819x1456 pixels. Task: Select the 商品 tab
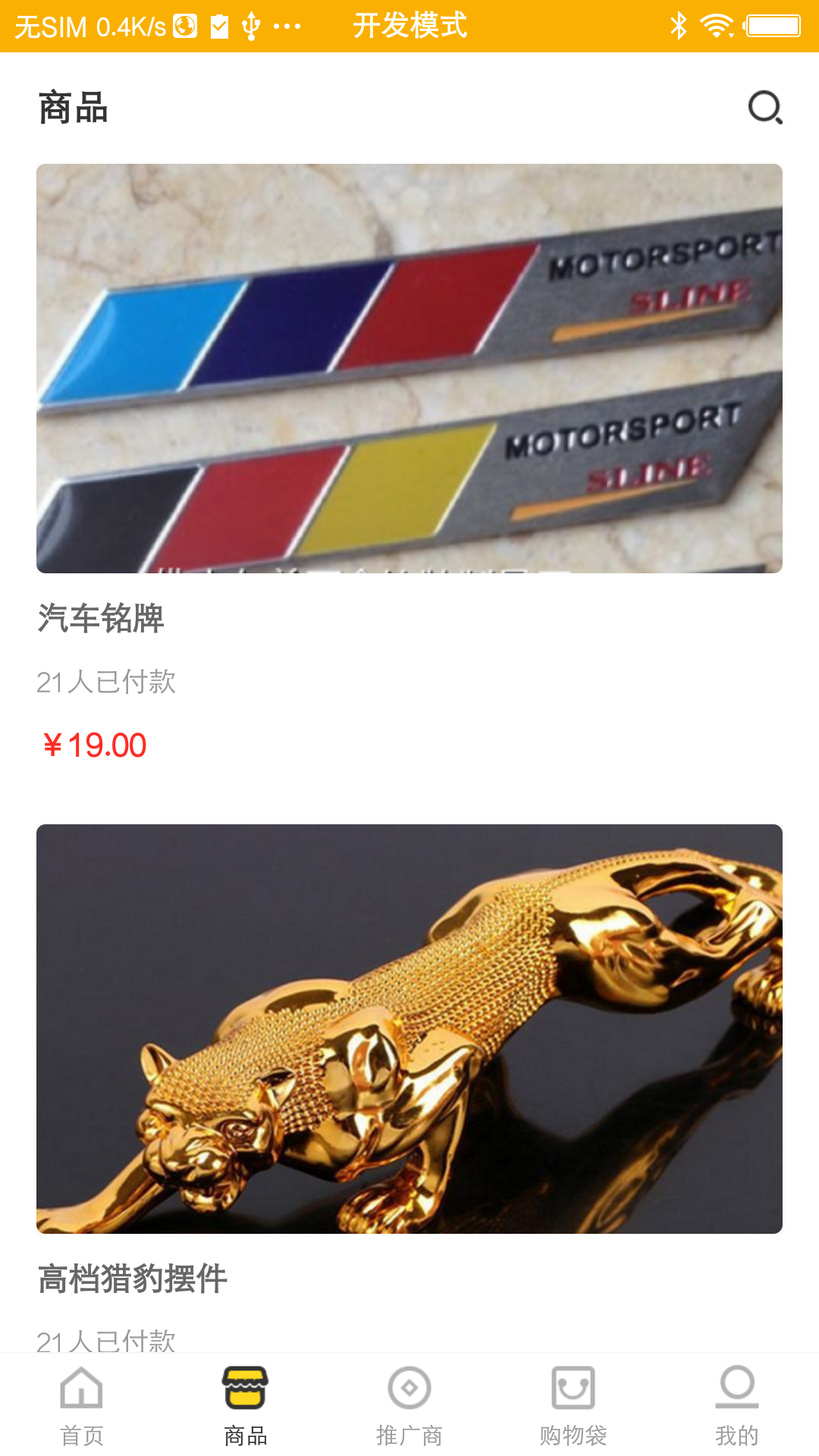245,1404
